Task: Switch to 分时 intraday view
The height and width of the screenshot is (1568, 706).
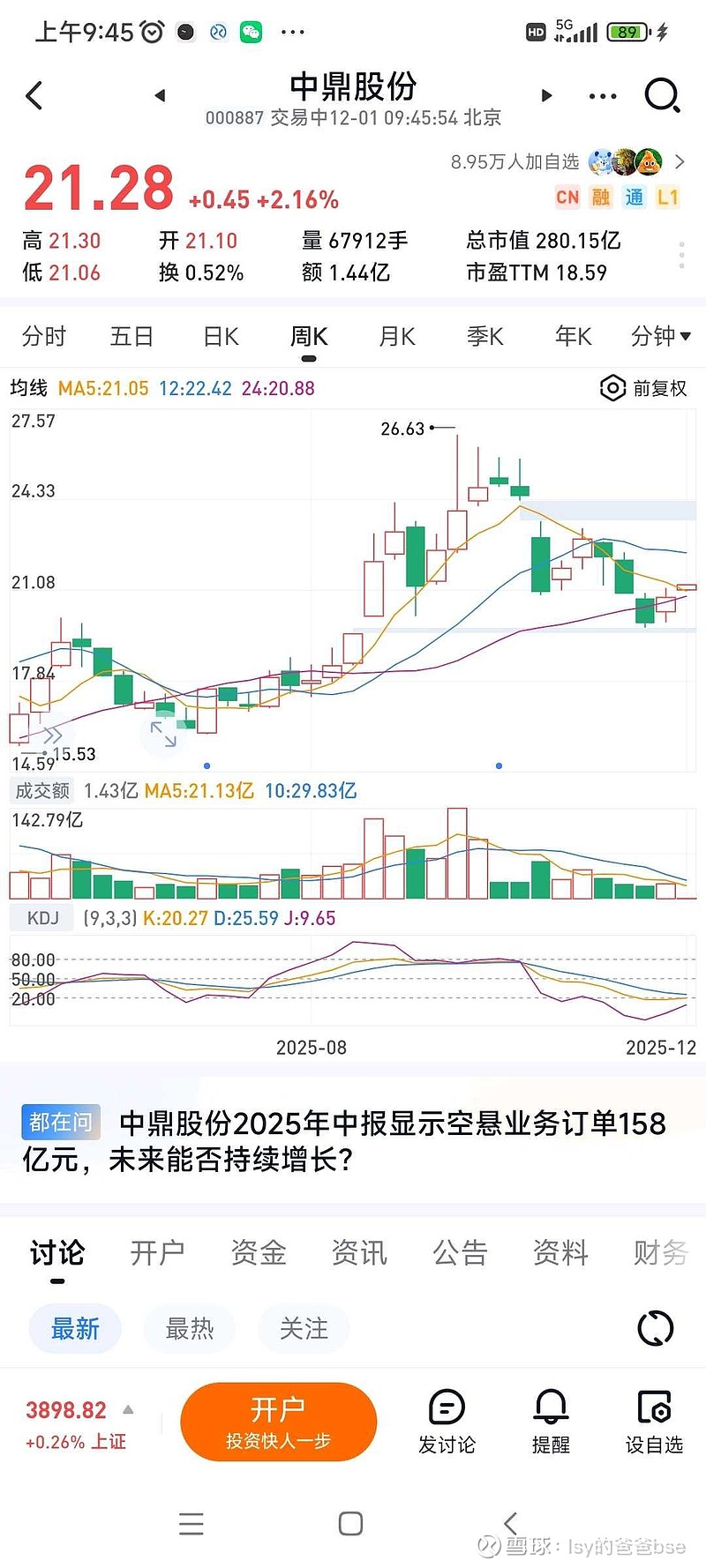Action: tap(43, 336)
